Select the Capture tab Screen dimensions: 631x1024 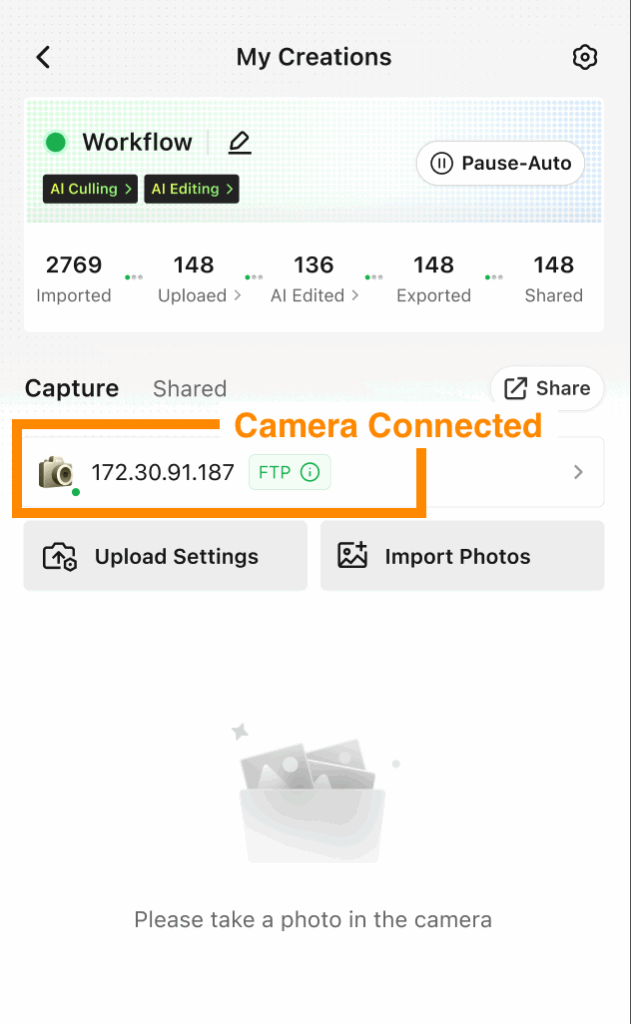tap(72, 388)
